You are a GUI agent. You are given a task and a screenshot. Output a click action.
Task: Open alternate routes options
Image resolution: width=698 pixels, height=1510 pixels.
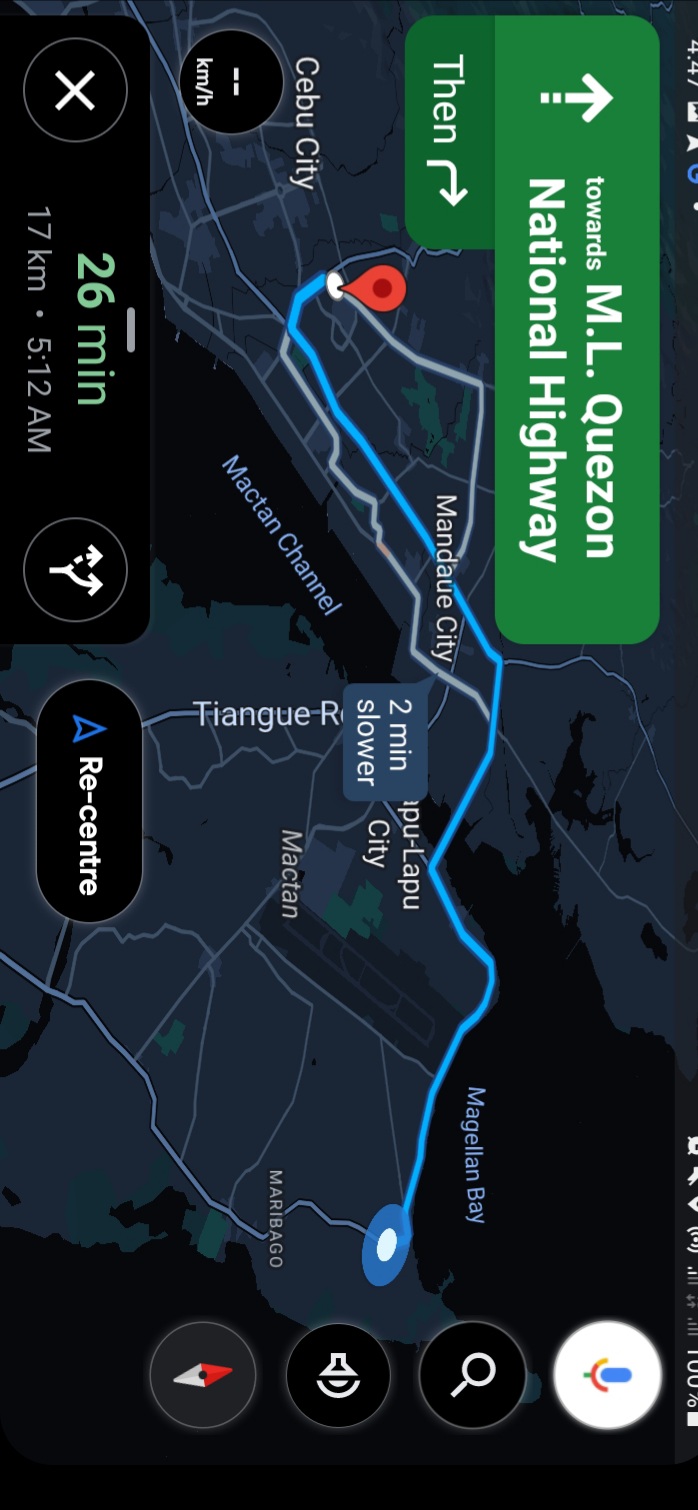pos(75,570)
